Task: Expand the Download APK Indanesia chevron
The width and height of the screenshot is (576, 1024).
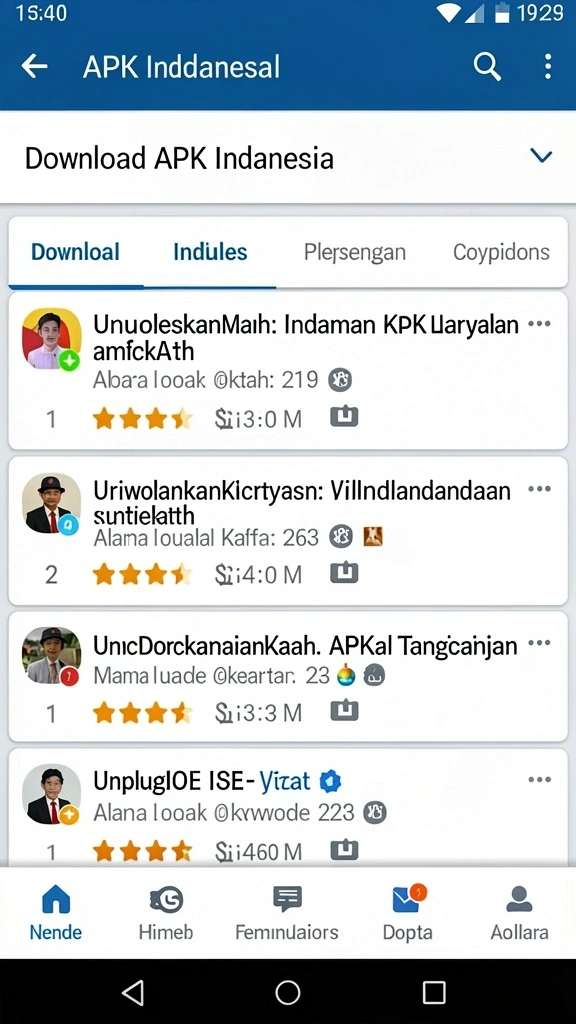Action: click(x=541, y=157)
